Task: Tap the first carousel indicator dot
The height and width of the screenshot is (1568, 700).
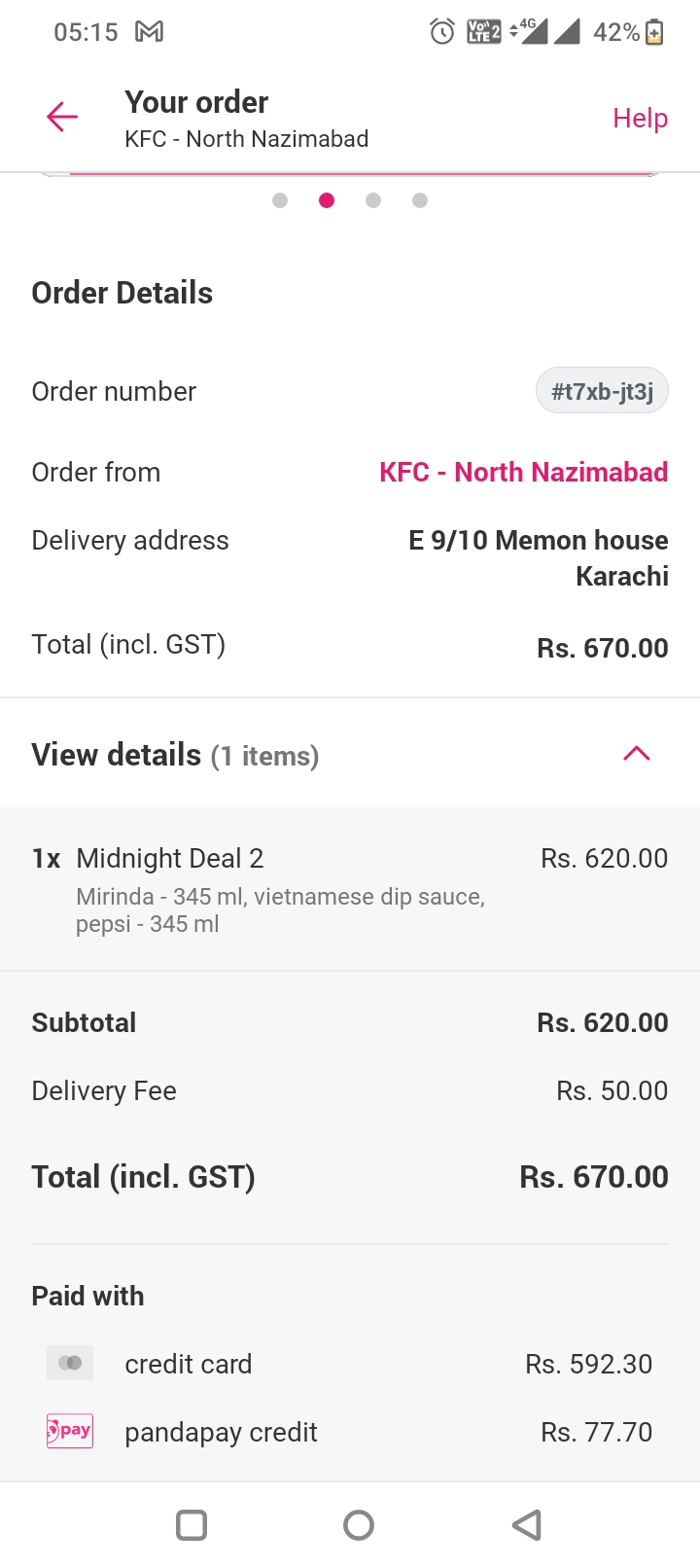Action: [280, 200]
